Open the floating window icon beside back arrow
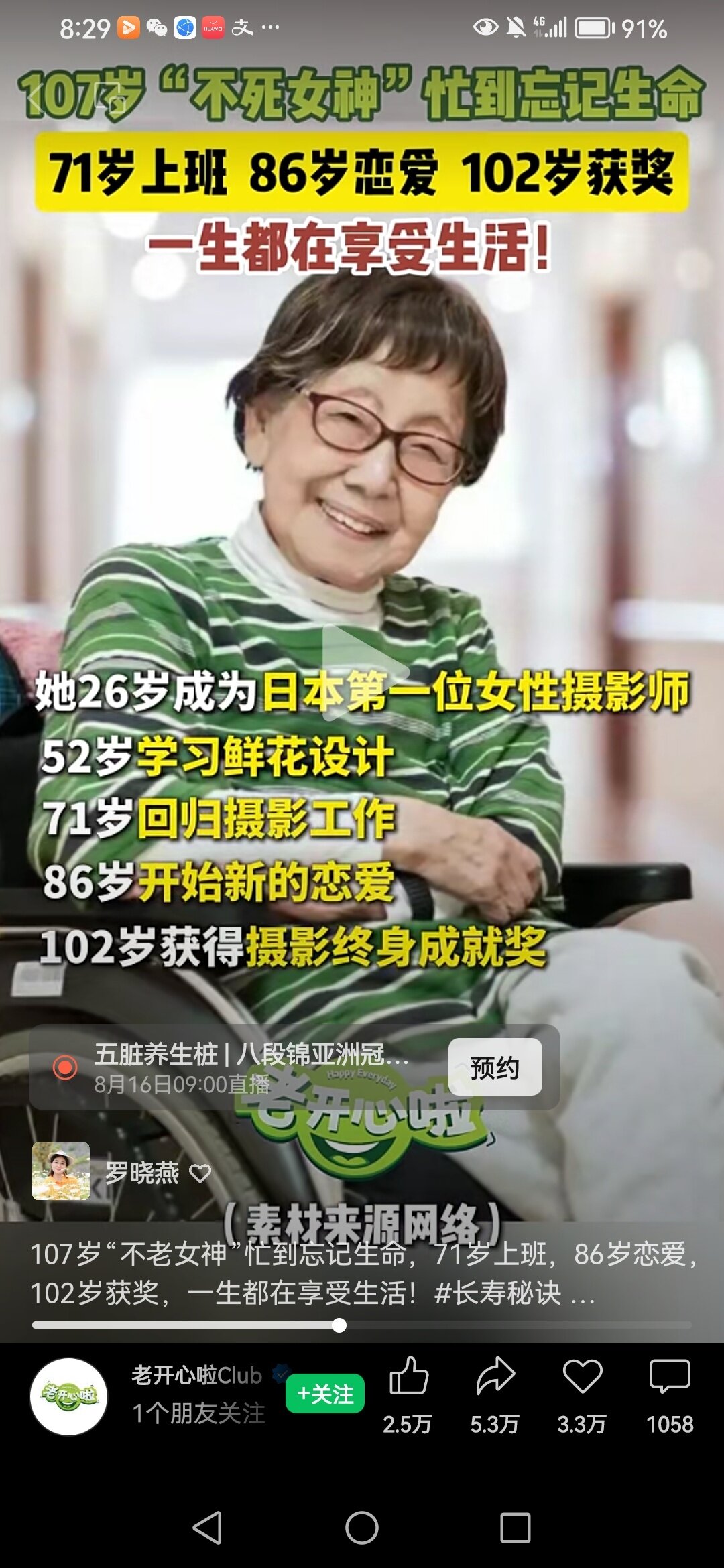This screenshot has height=1568, width=724. 110,96
